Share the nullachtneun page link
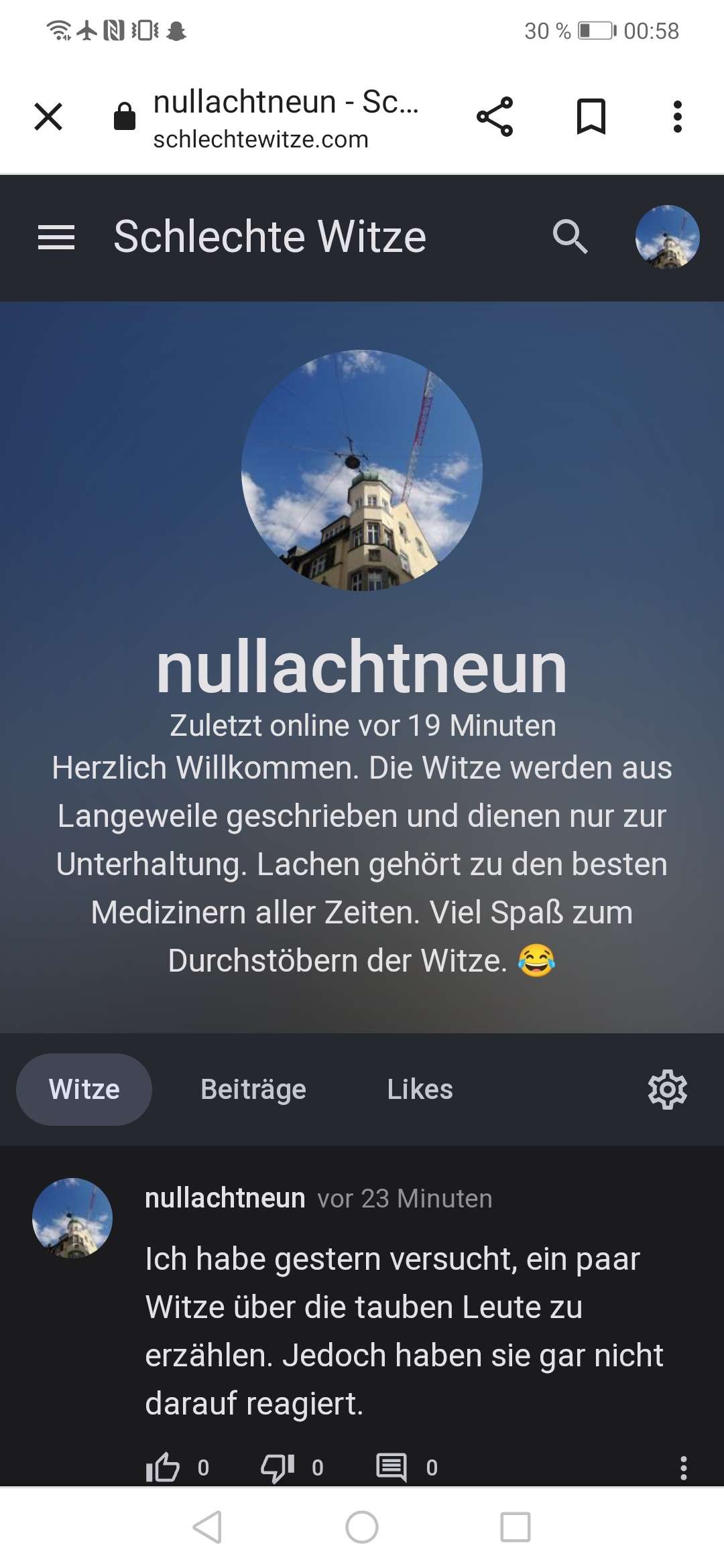The height and width of the screenshot is (1568, 724). click(495, 117)
